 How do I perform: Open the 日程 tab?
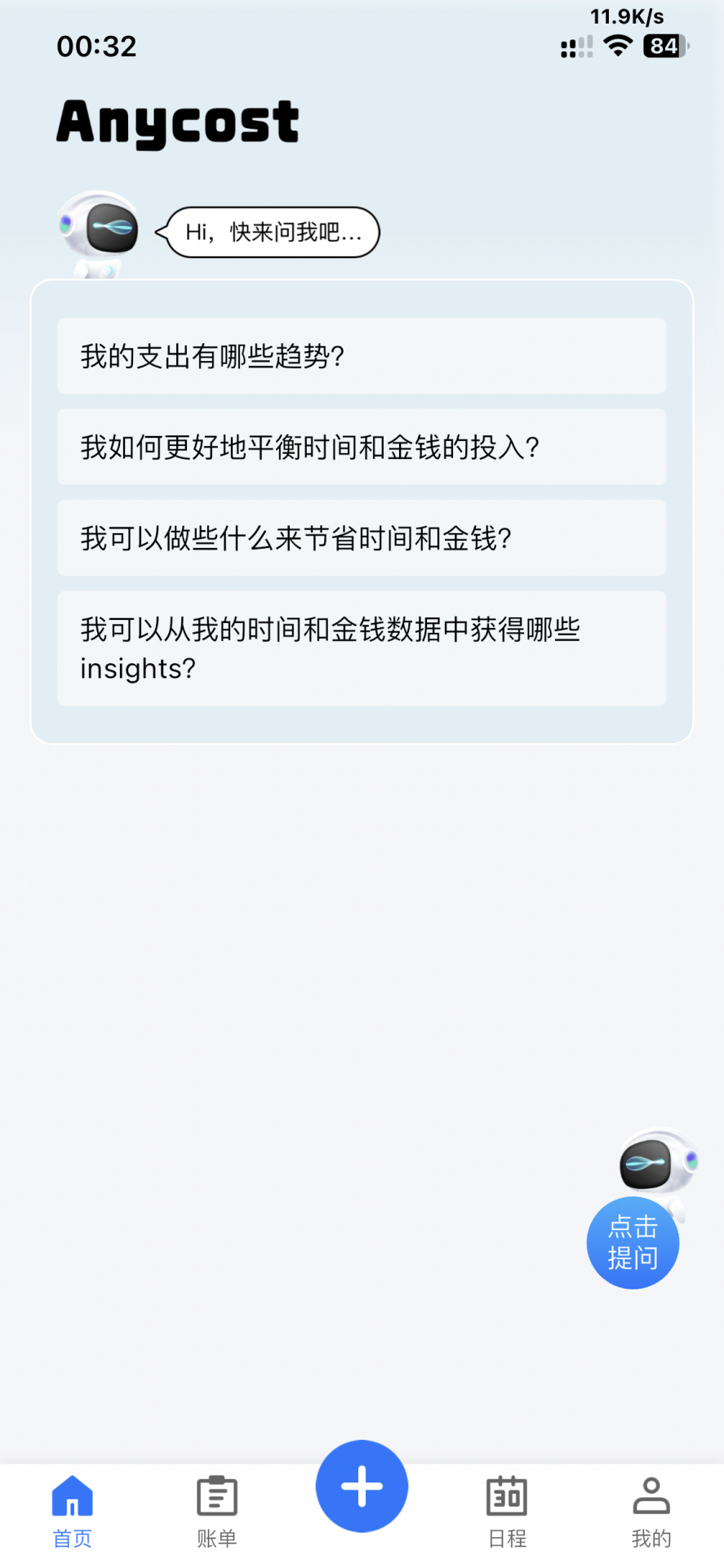507,1512
